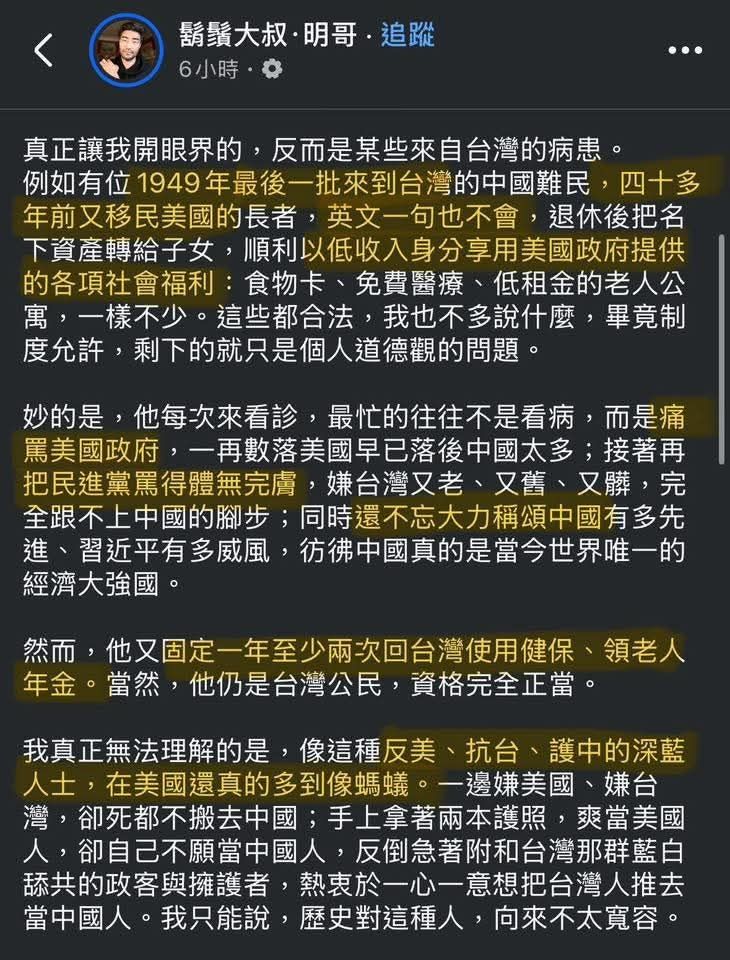The height and width of the screenshot is (960, 730).
Task: Go back using the back arrow
Action: (x=43, y=50)
